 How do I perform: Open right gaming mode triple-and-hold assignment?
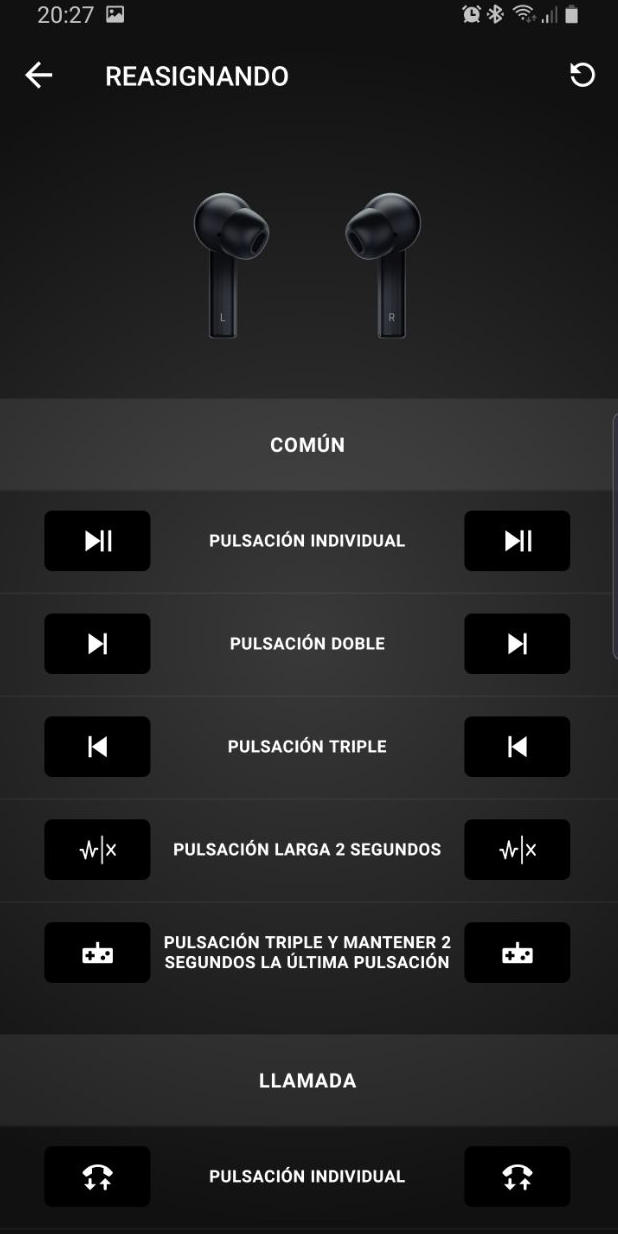tap(517, 953)
